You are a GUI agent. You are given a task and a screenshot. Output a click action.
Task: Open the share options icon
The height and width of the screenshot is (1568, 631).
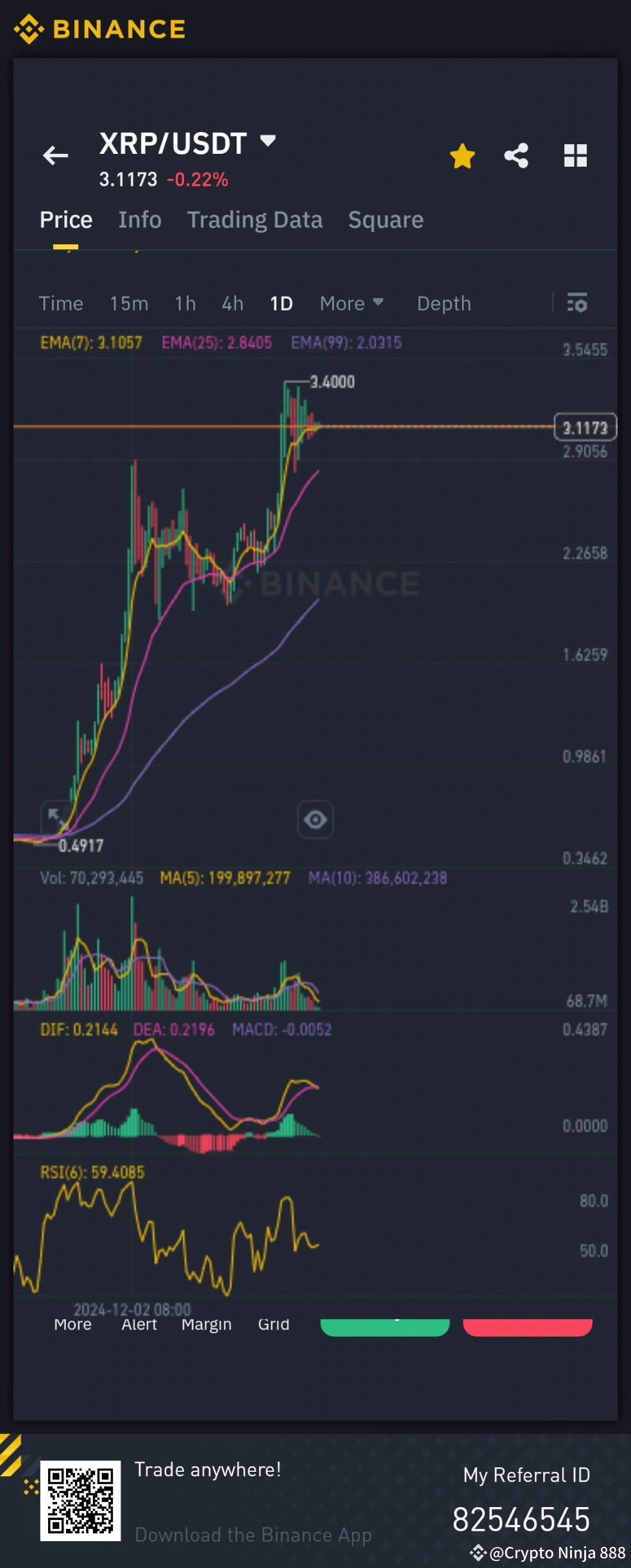(x=516, y=156)
